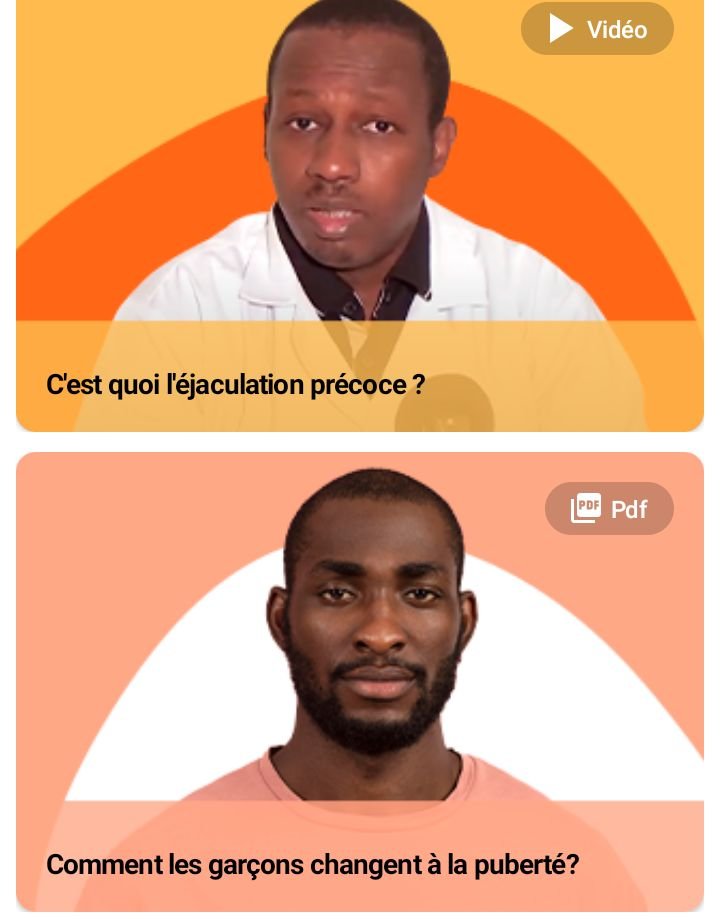Open 'Comment les garçons changent à la puberté?' PDF
This screenshot has width=720, height=919.
pos(360,680)
